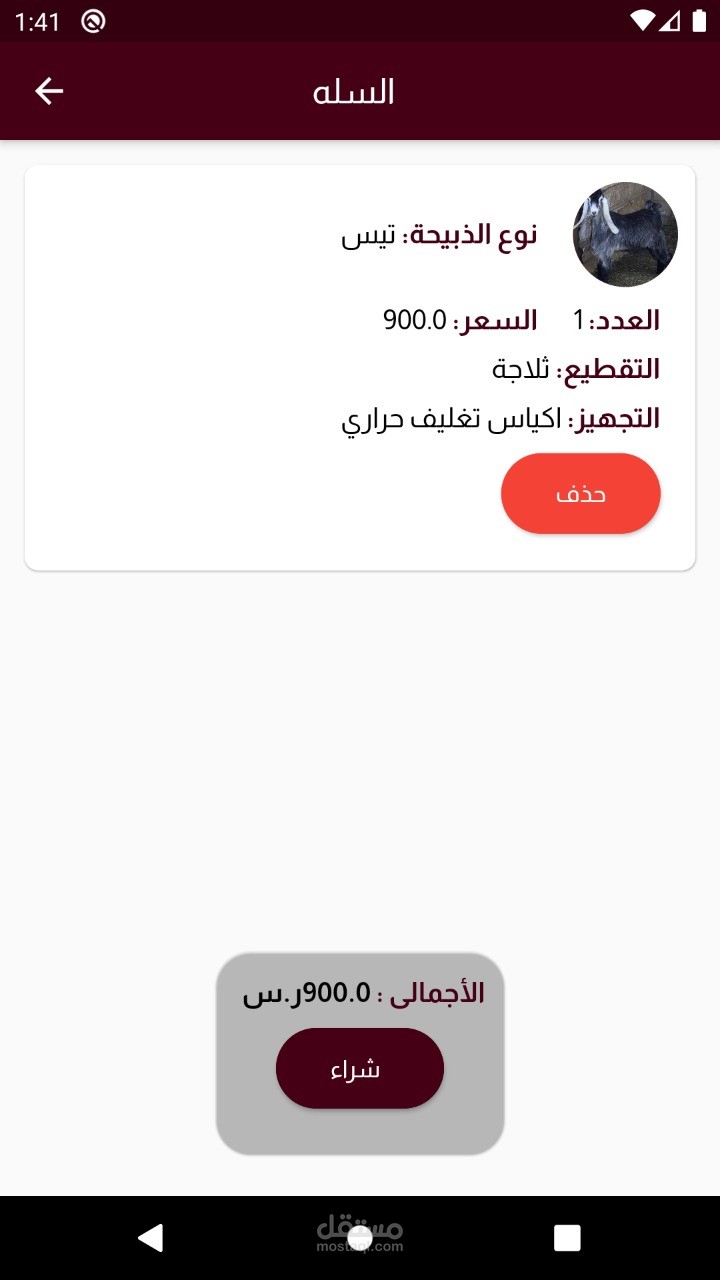Viewport: 720px width, 1280px height.
Task: Open recent apps from navigation bar
Action: 567,1238
